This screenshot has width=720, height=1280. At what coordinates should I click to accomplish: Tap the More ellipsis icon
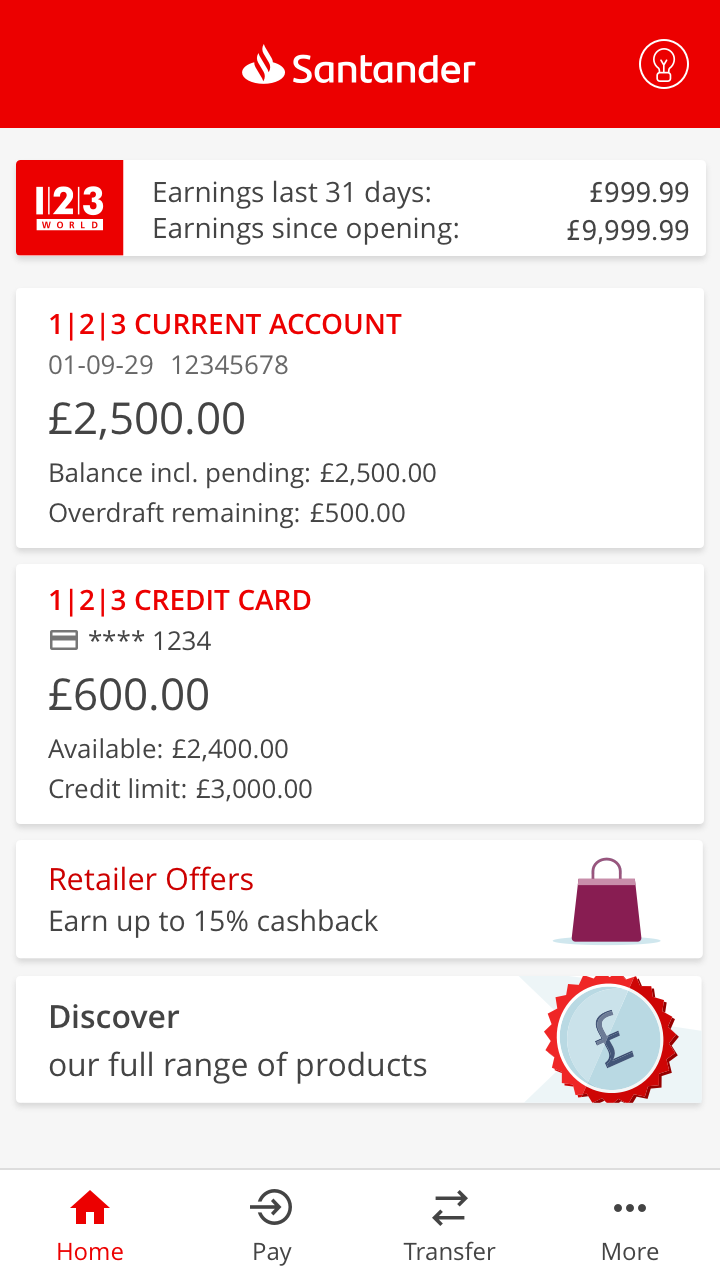[630, 1208]
